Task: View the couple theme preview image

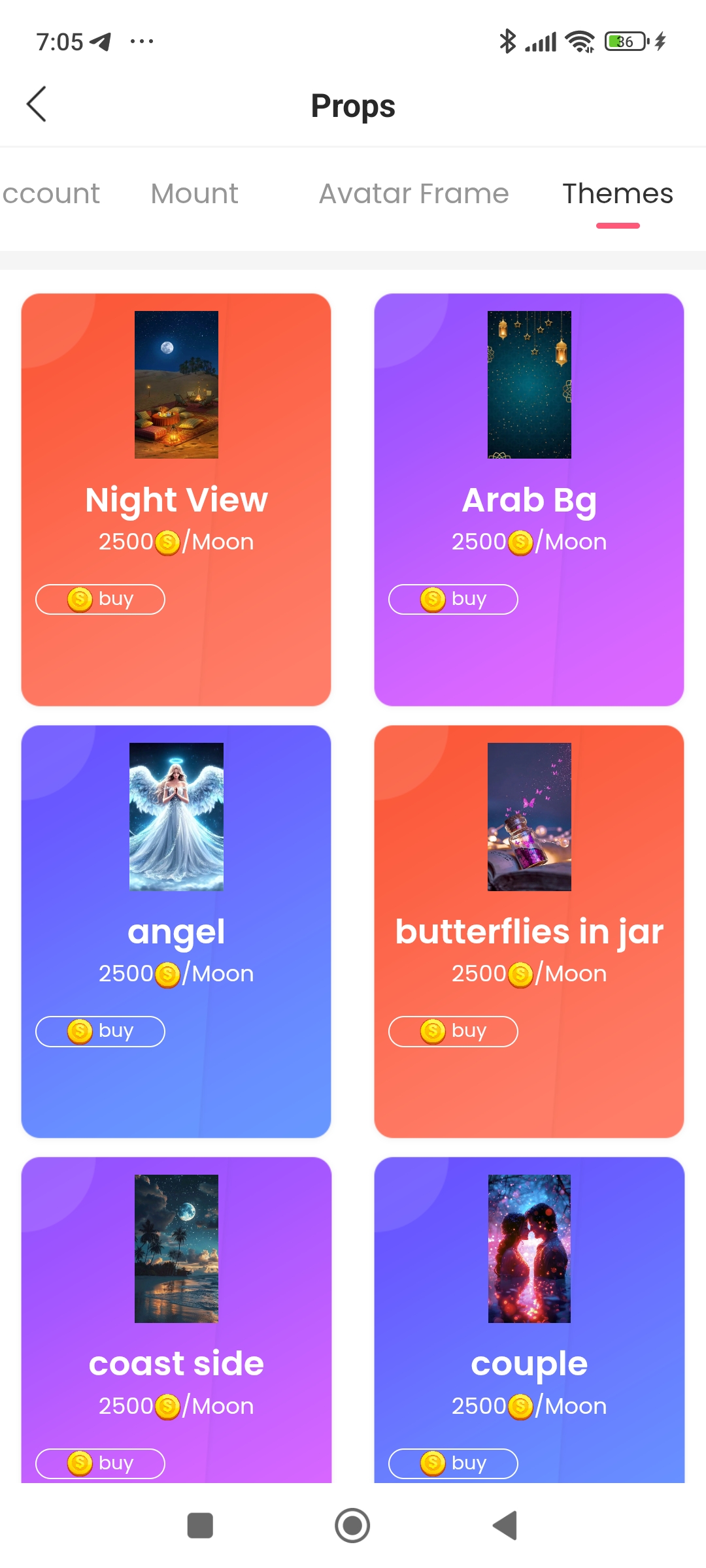Action: point(529,1249)
